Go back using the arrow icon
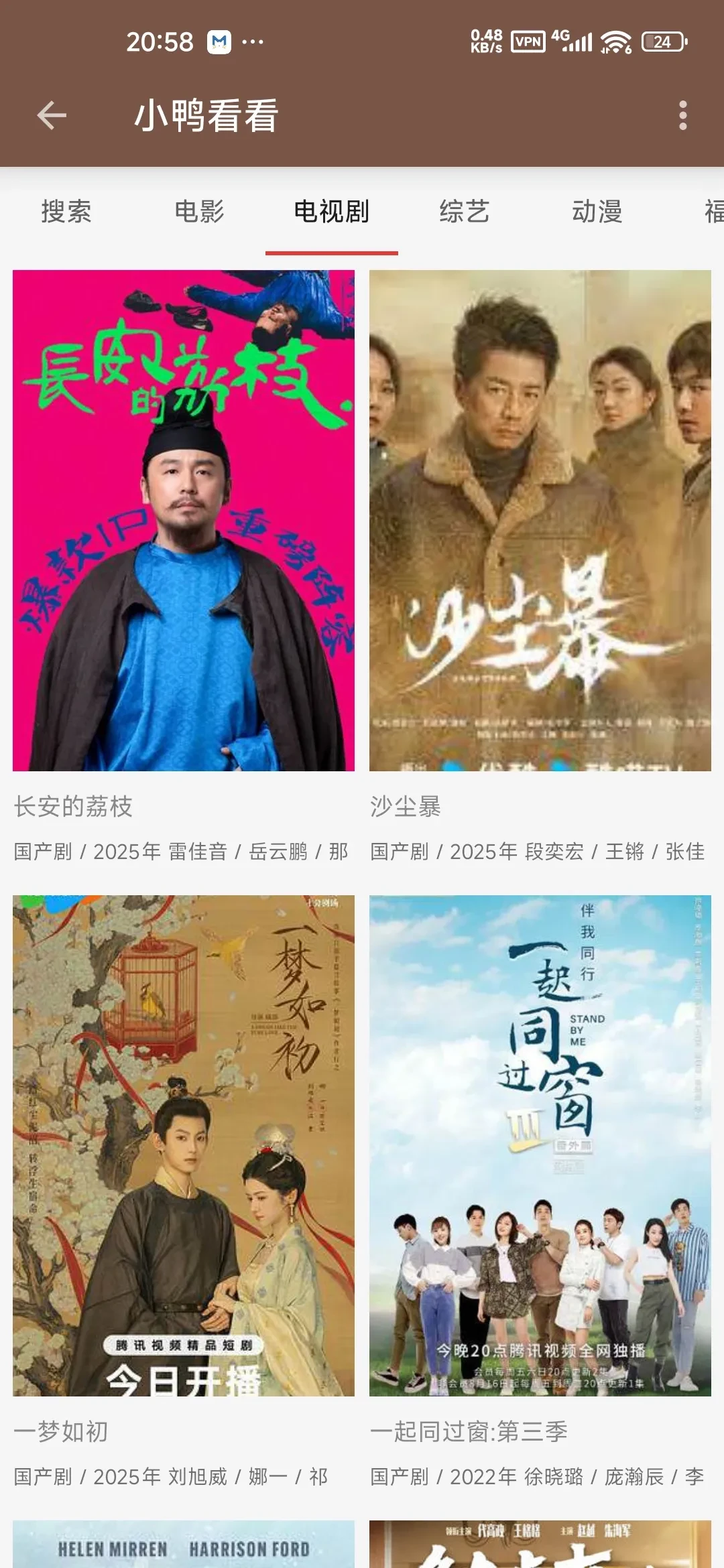Viewport: 724px width, 1568px height. tap(52, 115)
